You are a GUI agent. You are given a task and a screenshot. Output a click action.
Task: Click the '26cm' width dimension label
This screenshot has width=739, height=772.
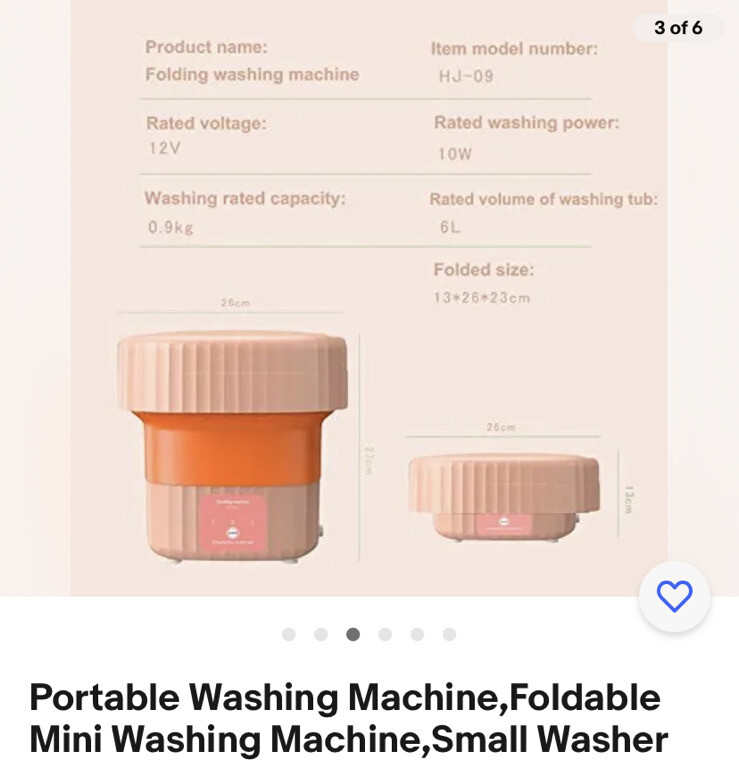(x=234, y=300)
